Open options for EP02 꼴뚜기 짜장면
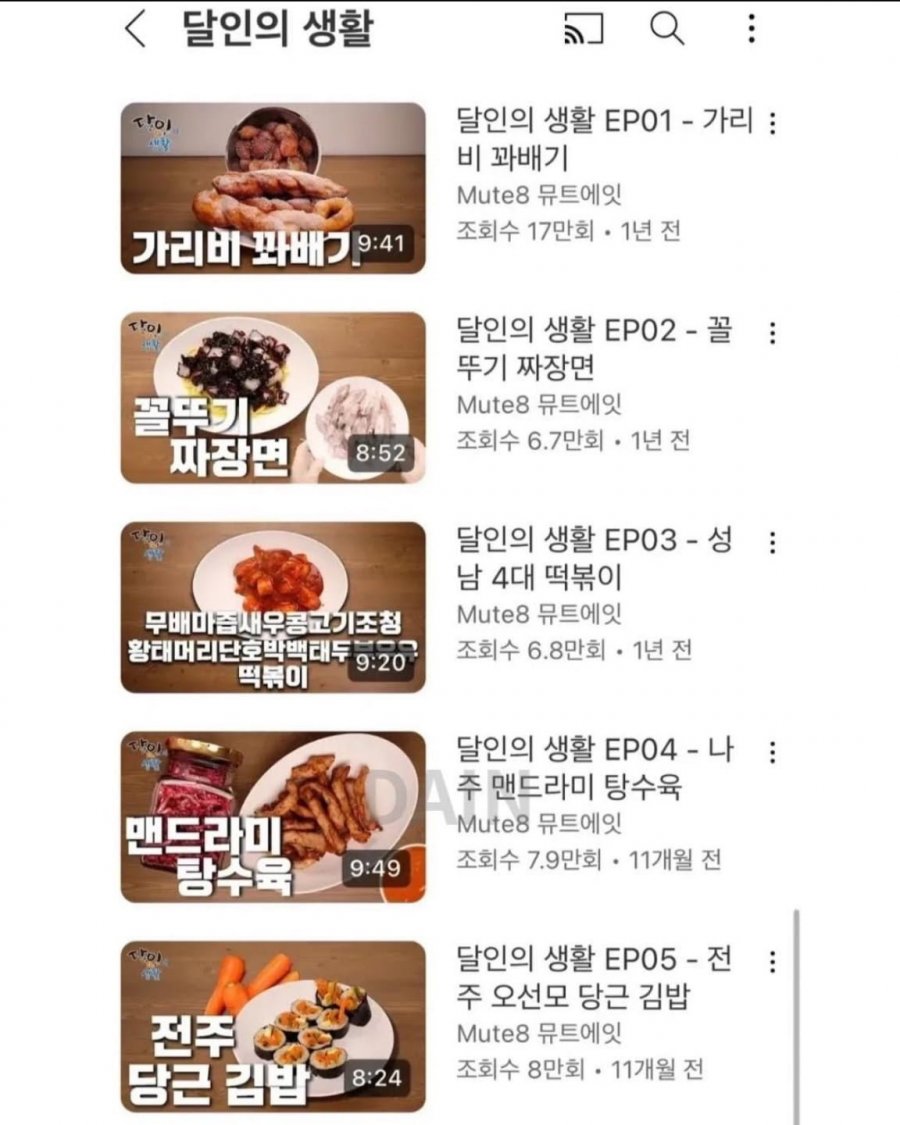 coord(772,333)
